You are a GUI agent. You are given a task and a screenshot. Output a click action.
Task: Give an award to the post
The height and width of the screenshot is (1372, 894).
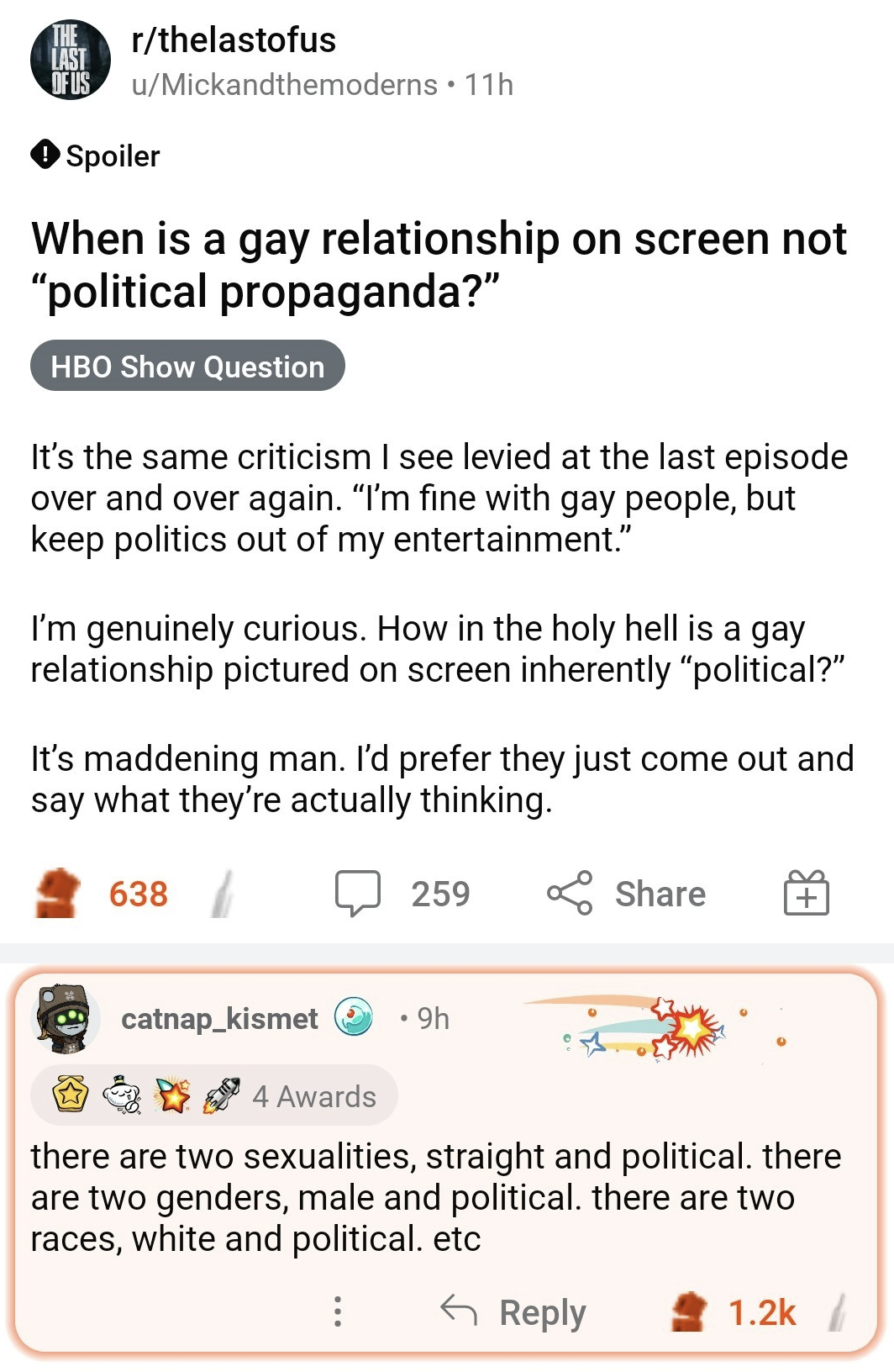(x=806, y=893)
